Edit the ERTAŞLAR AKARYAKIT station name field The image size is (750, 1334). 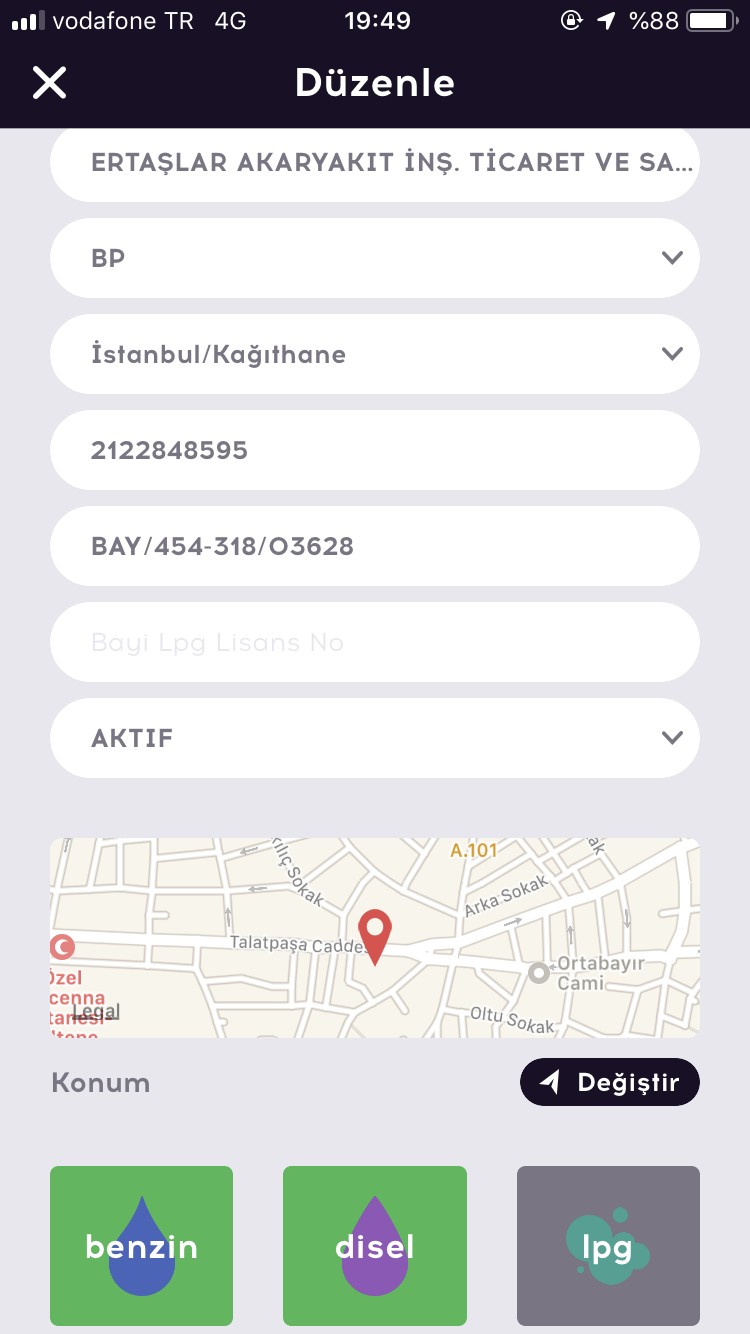(375, 165)
